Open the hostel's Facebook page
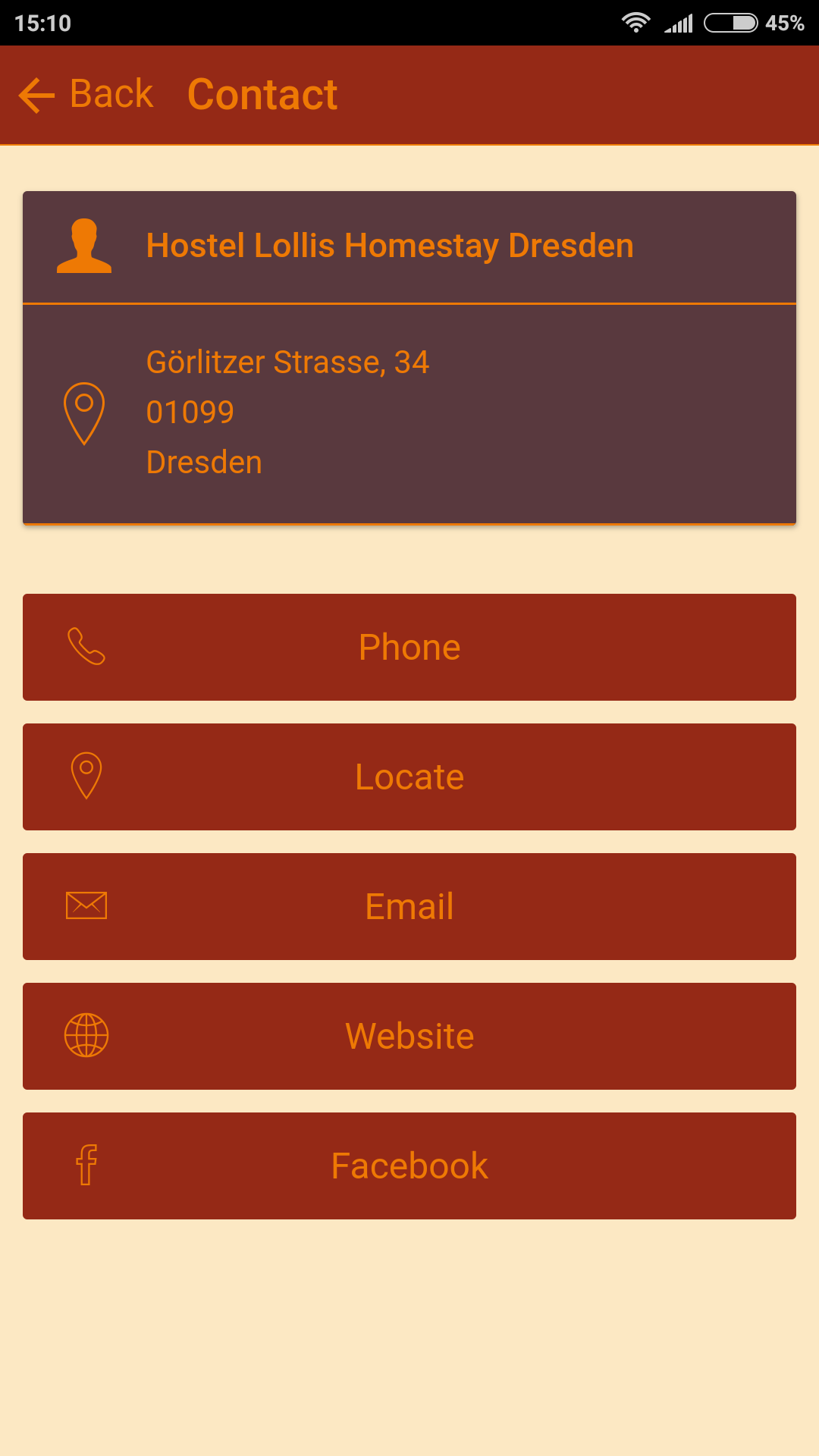This screenshot has height=1456, width=819. [x=409, y=1166]
